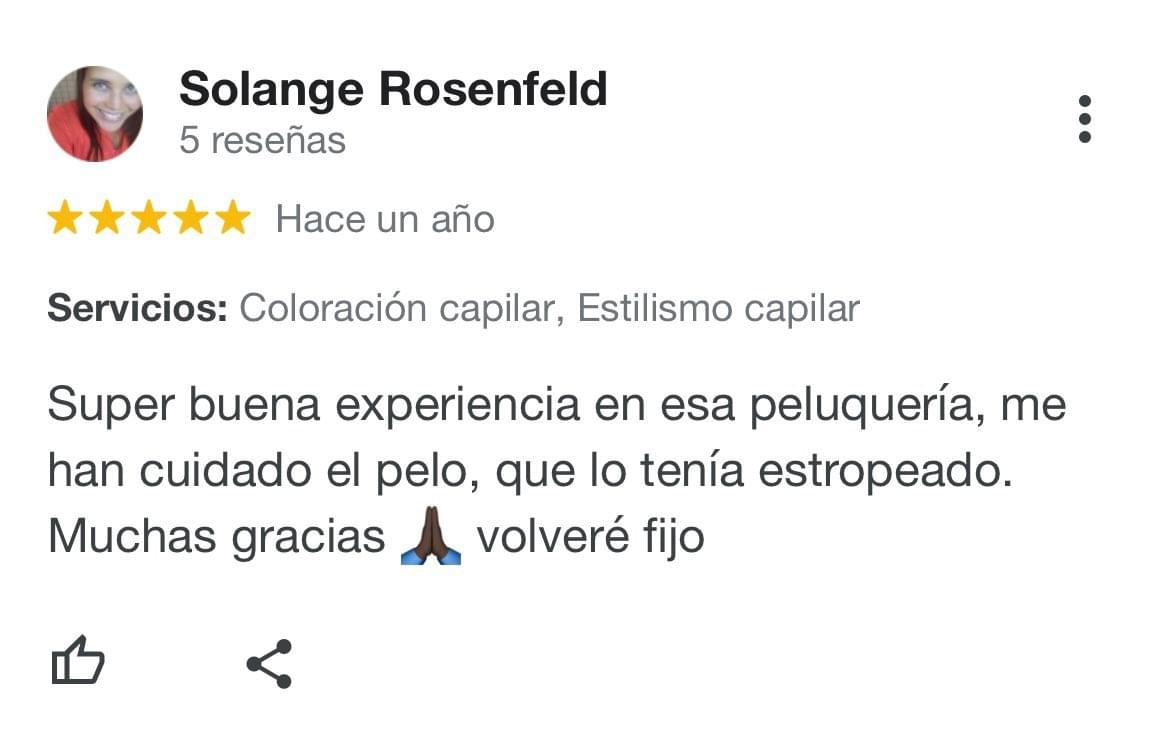Like Solange Rosenfeld's review
The height and width of the screenshot is (737, 1169).
pyautogui.click(x=78, y=661)
